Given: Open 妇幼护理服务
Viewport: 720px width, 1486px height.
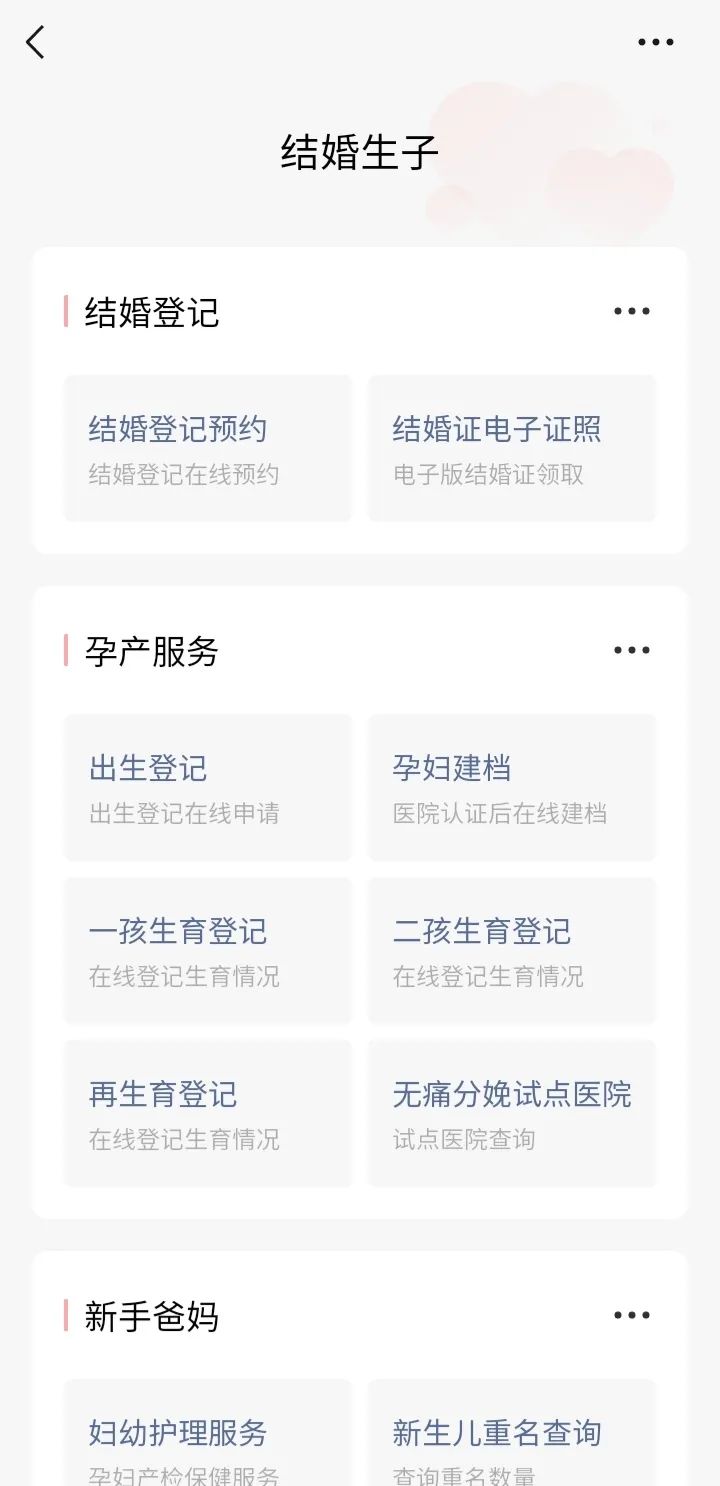Looking at the screenshot, I should (x=208, y=1440).
